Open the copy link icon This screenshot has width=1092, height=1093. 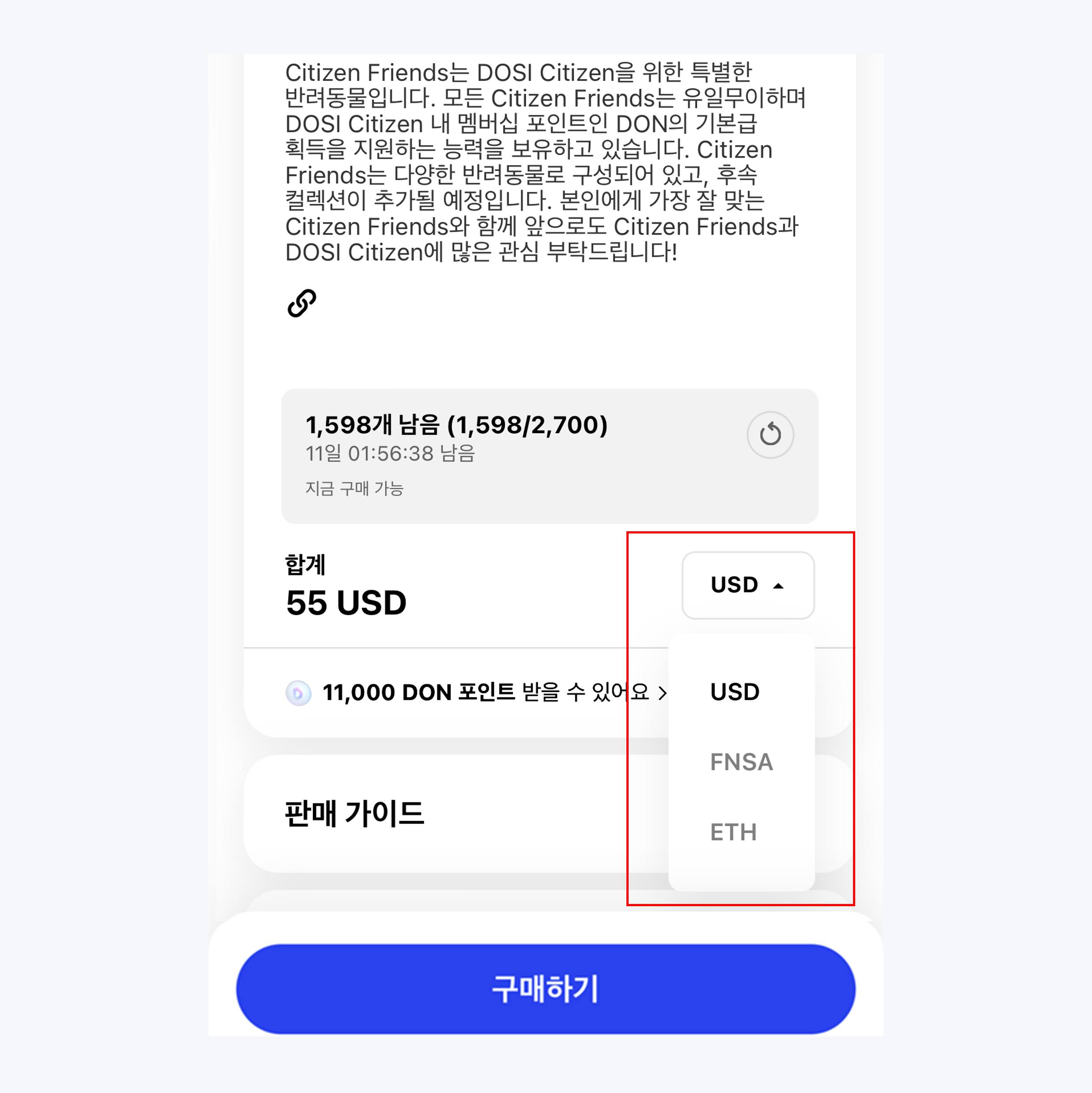pyautogui.click(x=302, y=303)
